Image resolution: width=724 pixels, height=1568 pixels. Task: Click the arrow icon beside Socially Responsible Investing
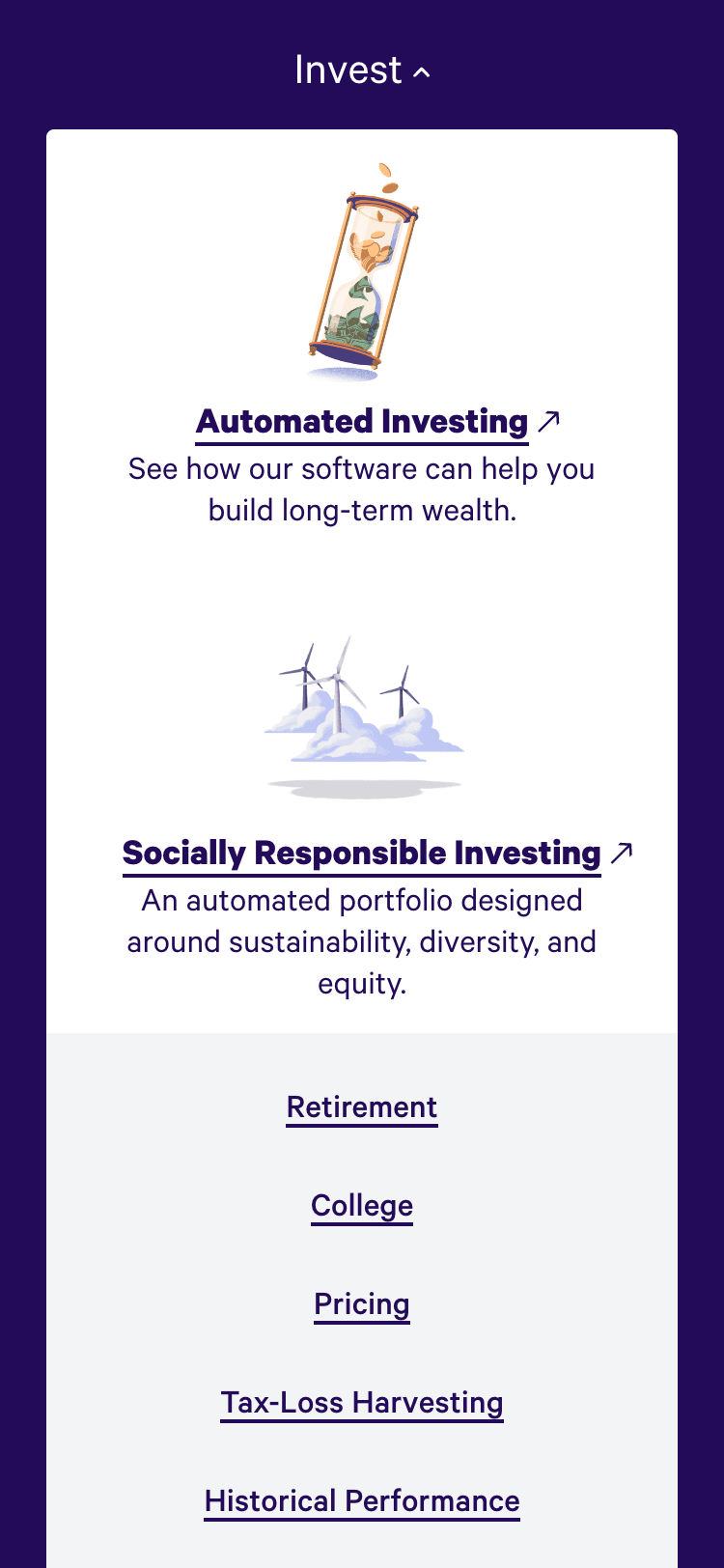click(623, 851)
